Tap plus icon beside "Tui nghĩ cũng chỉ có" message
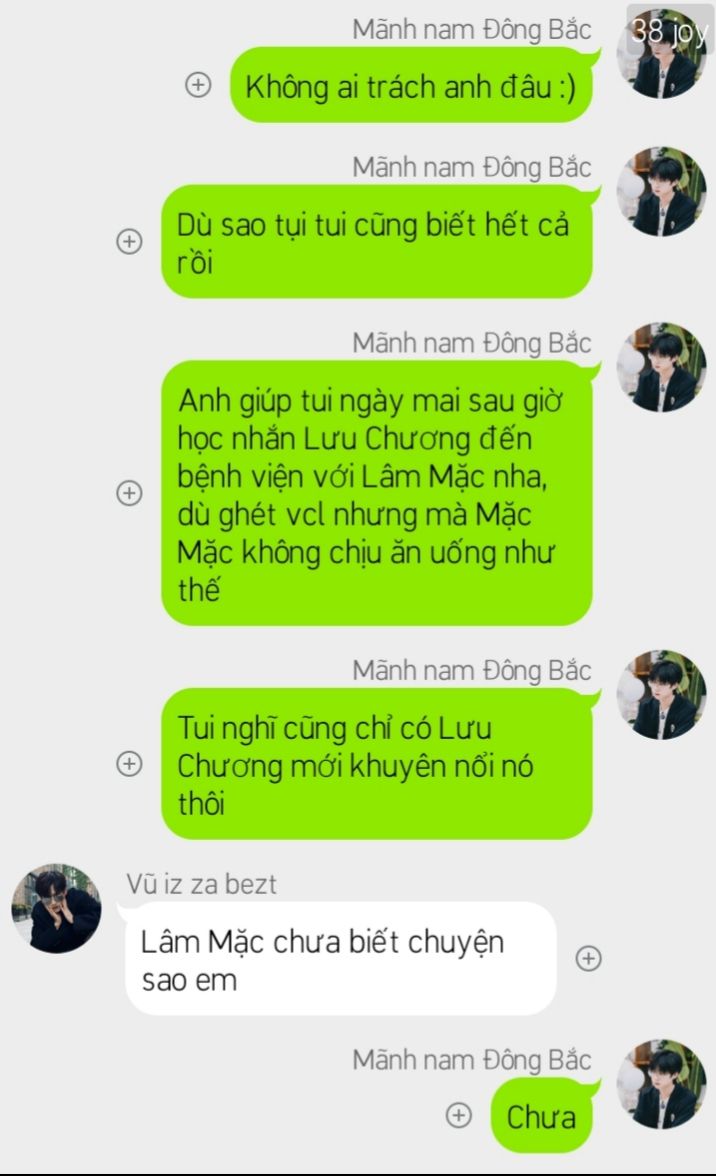Viewport: 716px width, 1176px height. pyautogui.click(x=130, y=764)
